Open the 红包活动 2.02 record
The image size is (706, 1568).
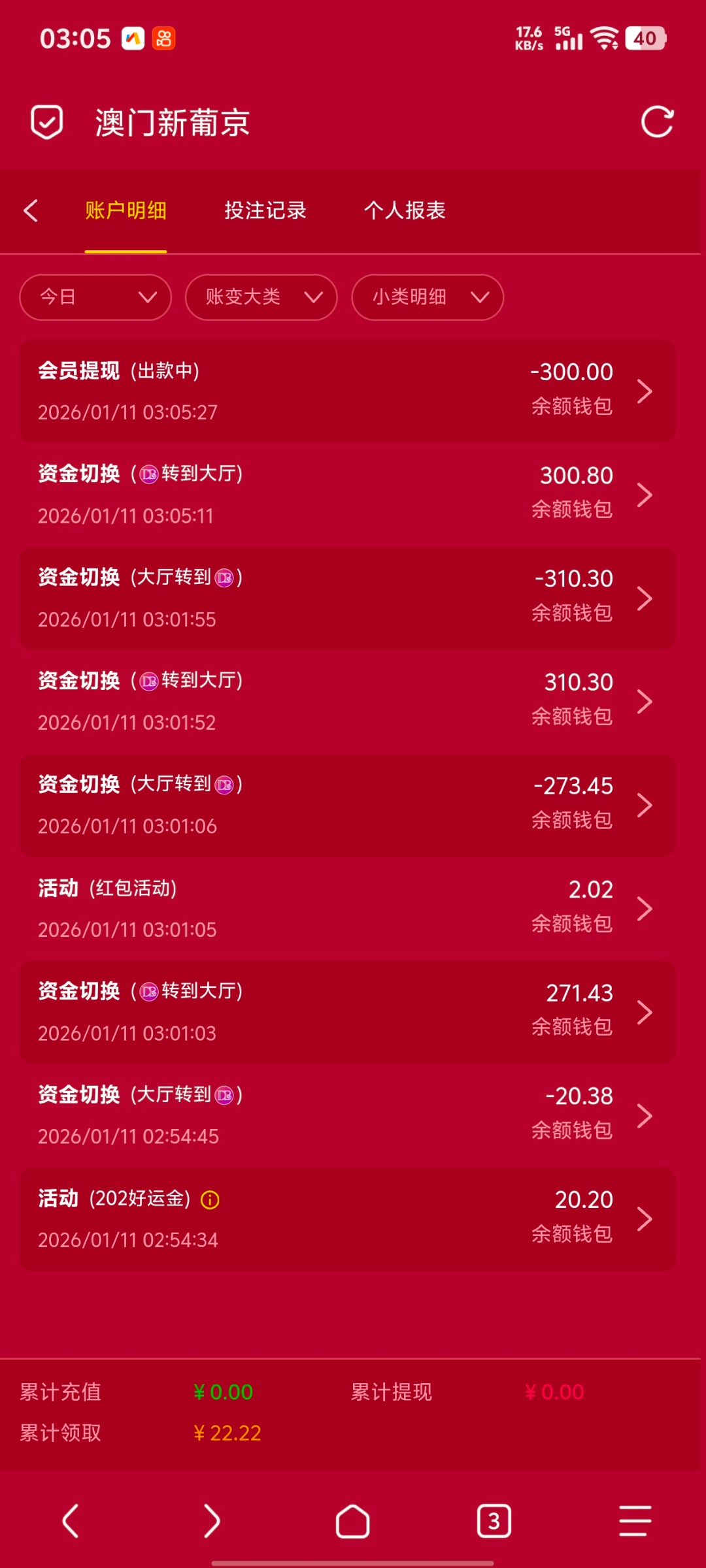click(x=347, y=908)
